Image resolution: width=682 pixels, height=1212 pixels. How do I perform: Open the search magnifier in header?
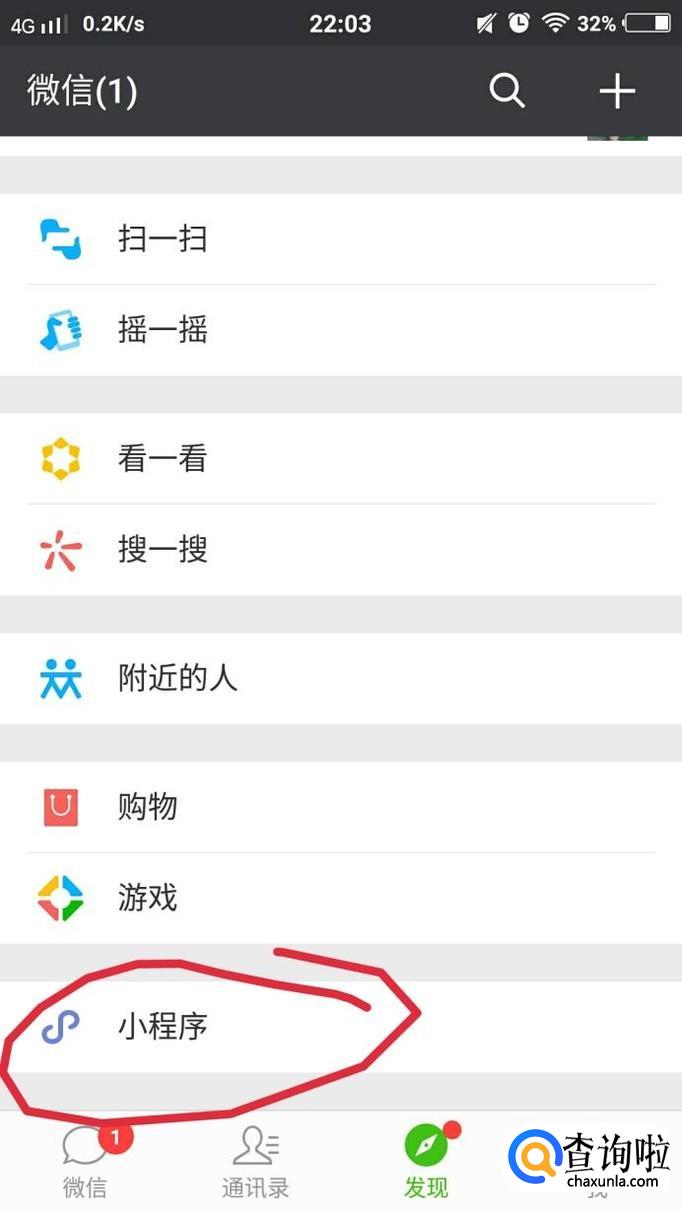click(x=507, y=91)
